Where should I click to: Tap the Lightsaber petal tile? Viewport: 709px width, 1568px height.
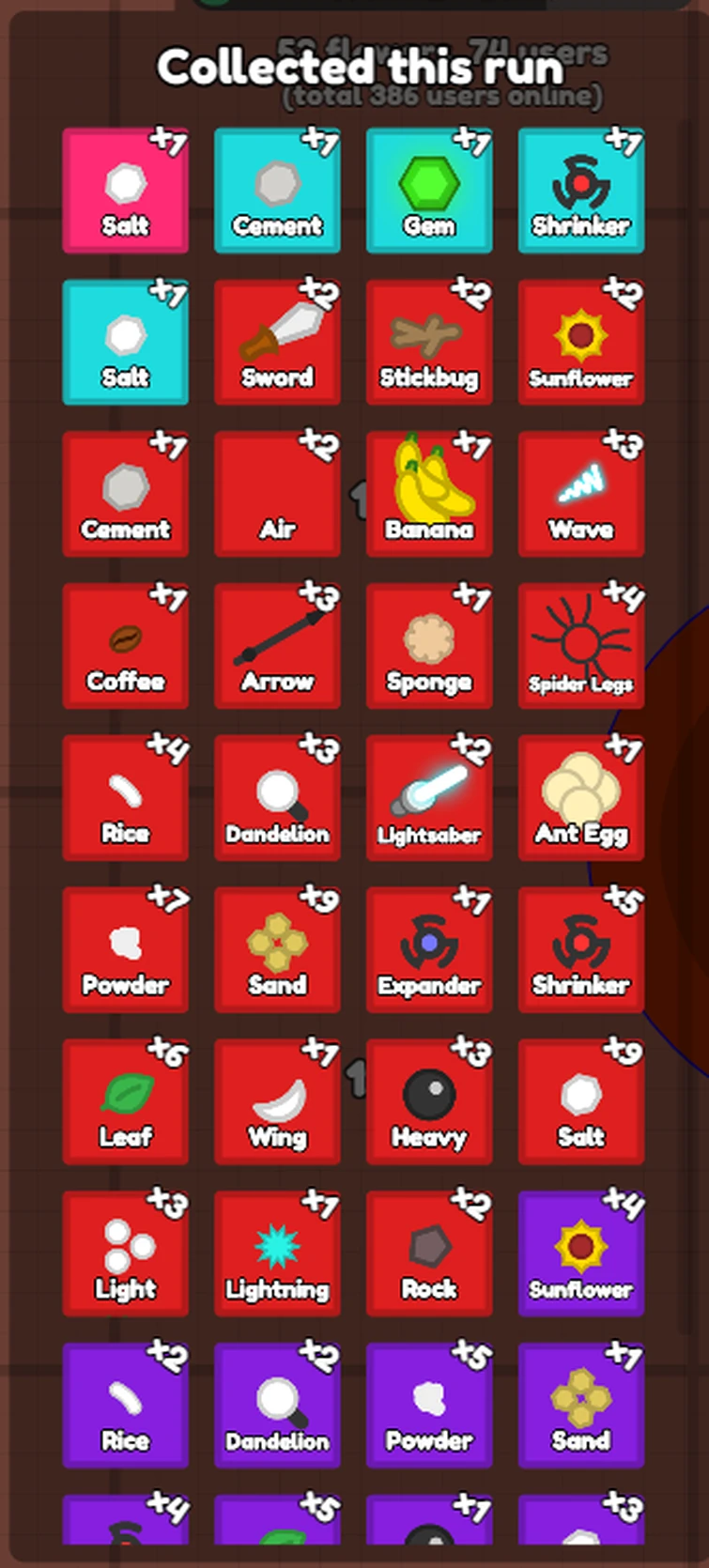[429, 799]
